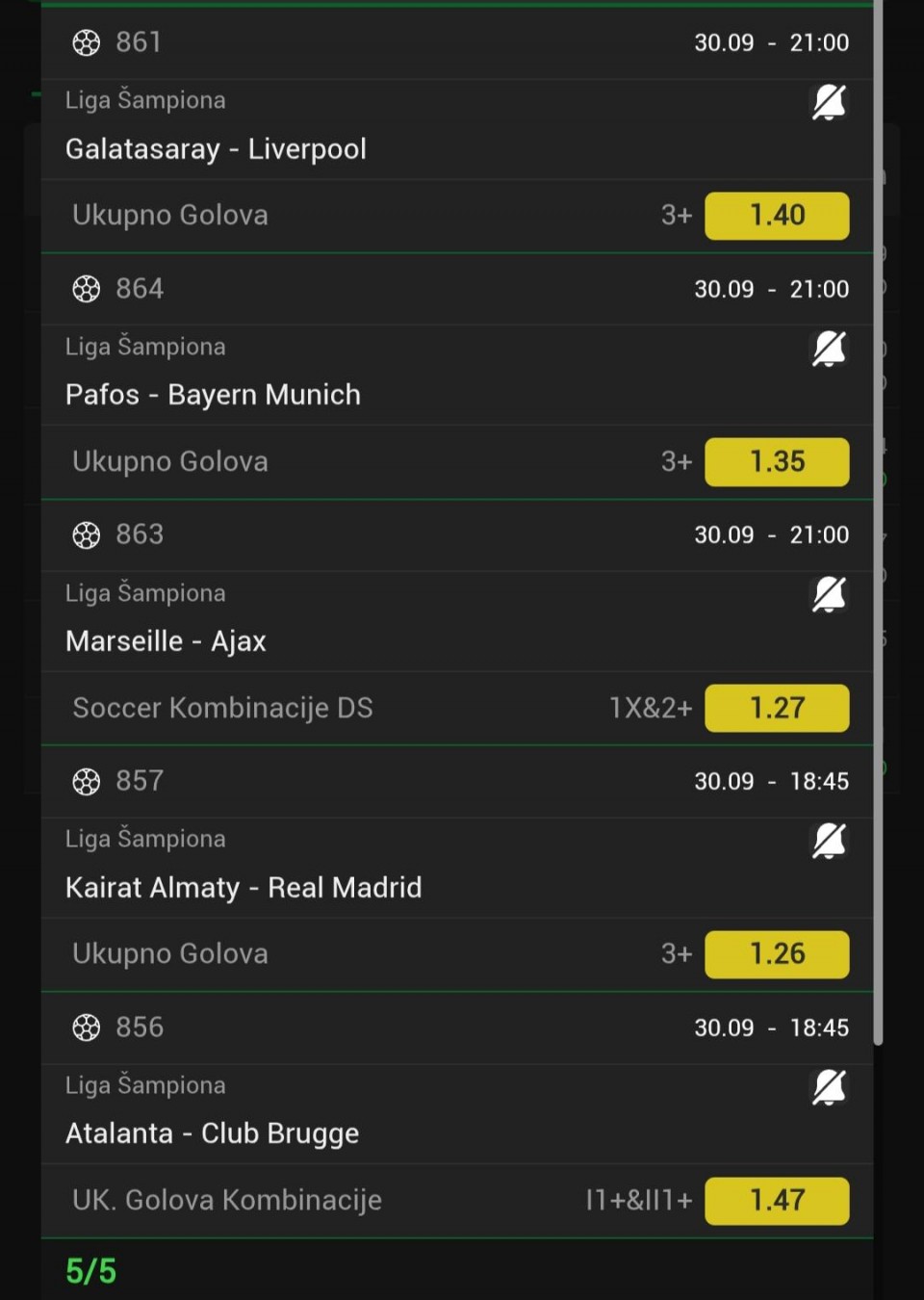Screen dimensions: 924x1300
Task: Toggle notification bell for Marseille - Ajax
Action: point(829,594)
